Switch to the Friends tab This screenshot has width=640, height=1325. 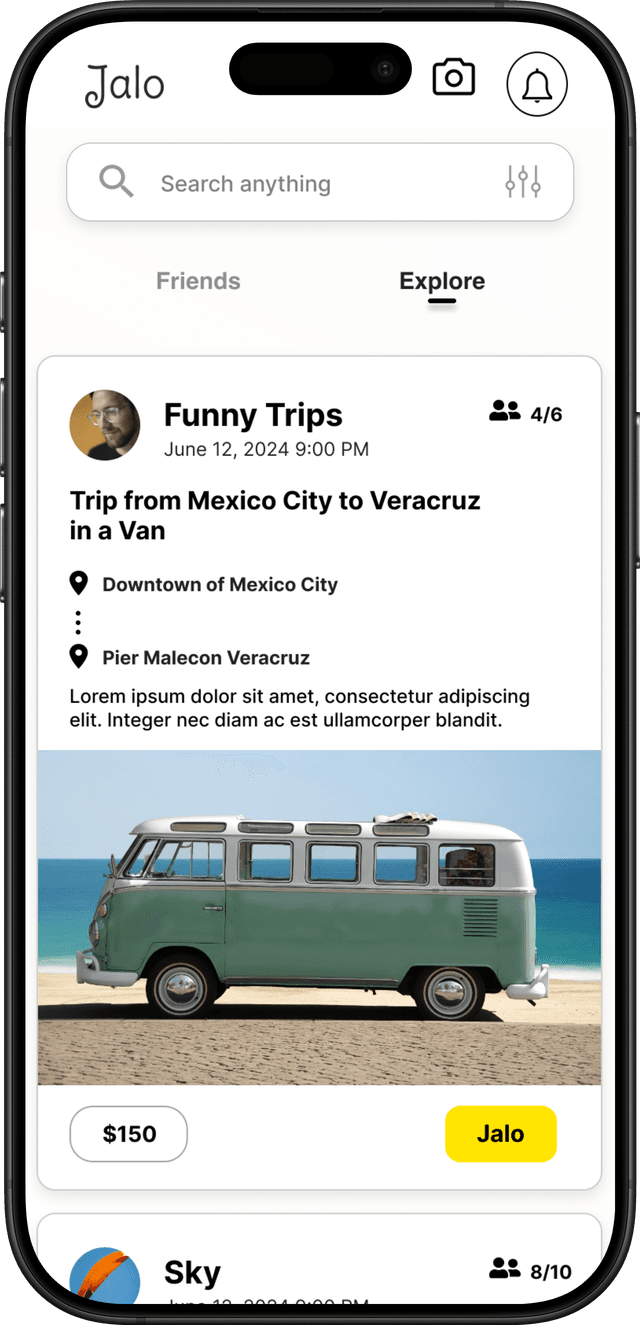(198, 281)
